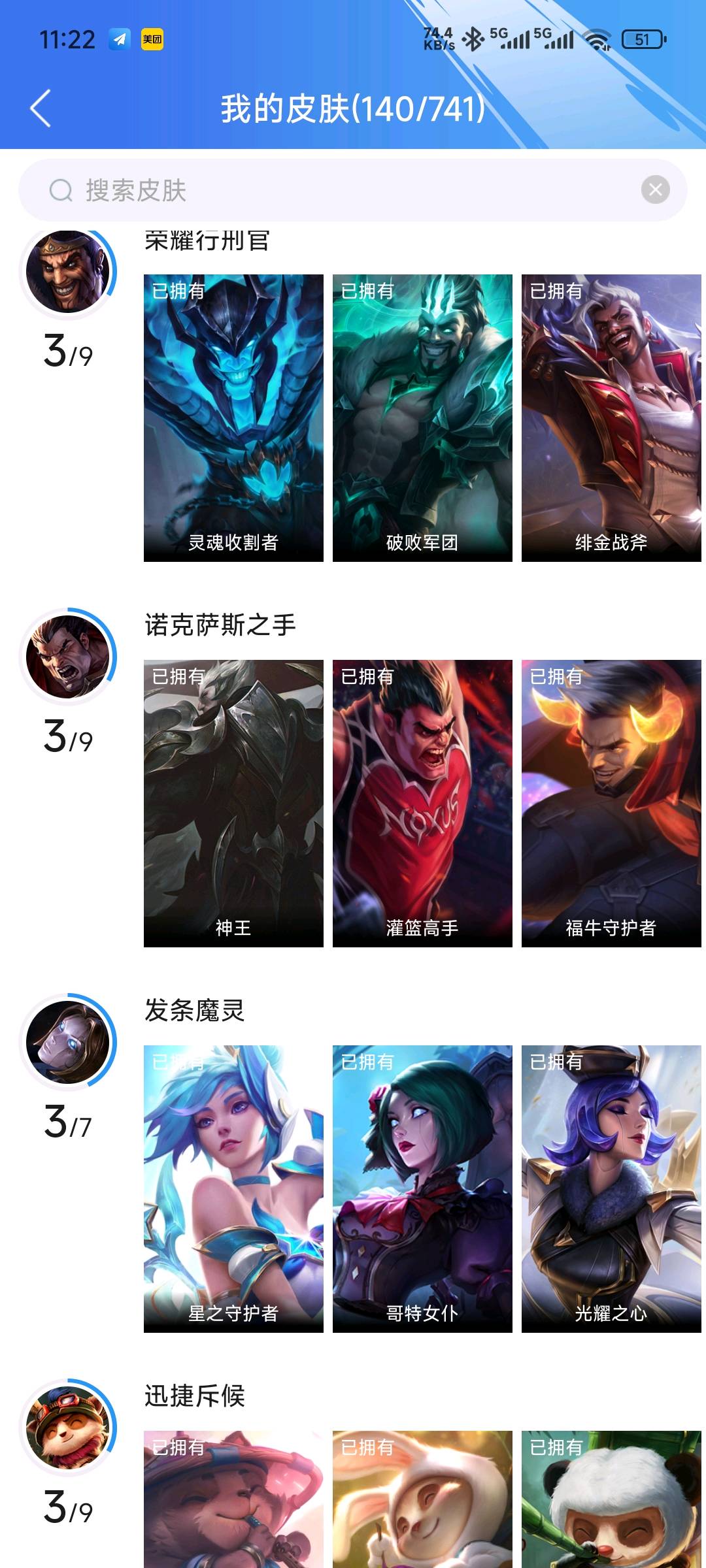Open the 星之守护者 skin card
706x1568 pixels.
pos(233,1189)
